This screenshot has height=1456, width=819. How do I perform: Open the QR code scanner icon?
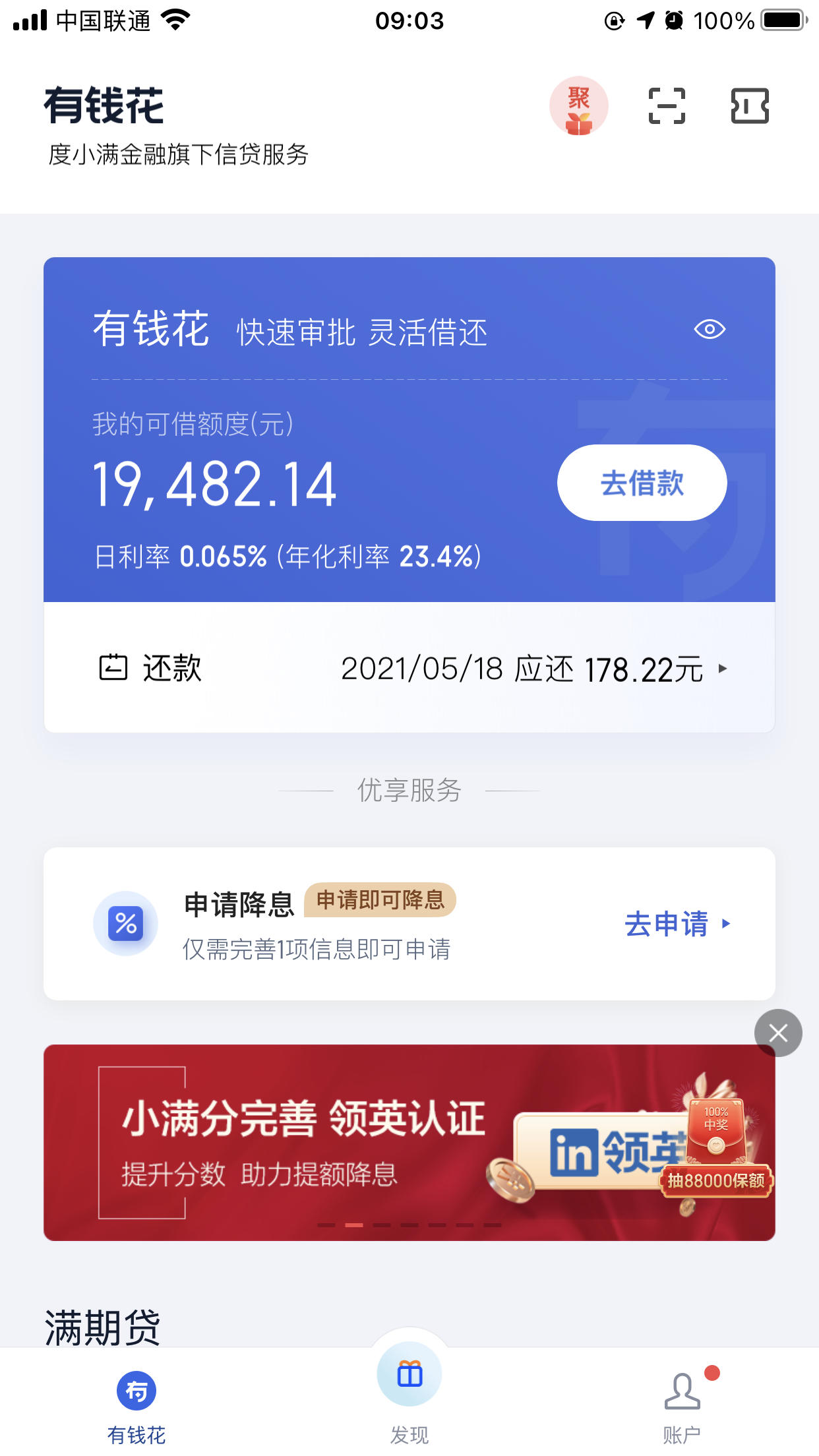(667, 106)
